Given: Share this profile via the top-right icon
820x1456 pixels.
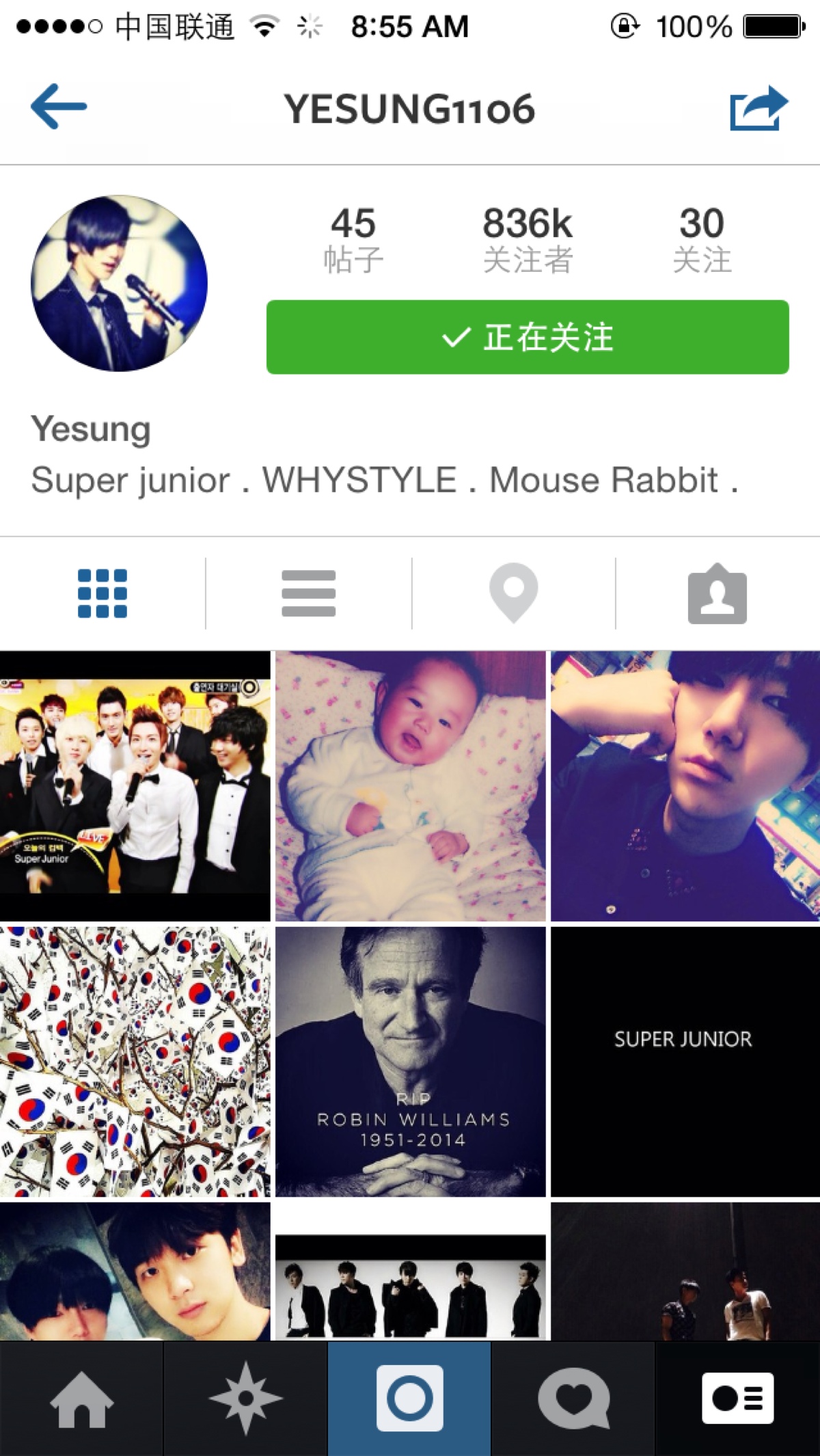Looking at the screenshot, I should (758, 108).
